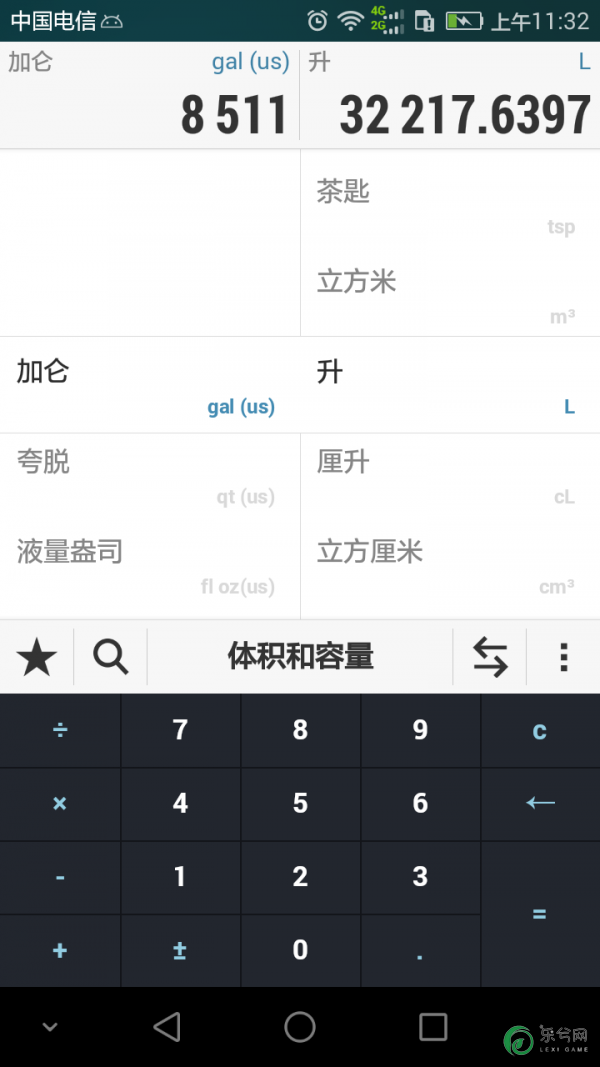600x1067 pixels.
Task: Tap the divide operator key
Action: 60,731
